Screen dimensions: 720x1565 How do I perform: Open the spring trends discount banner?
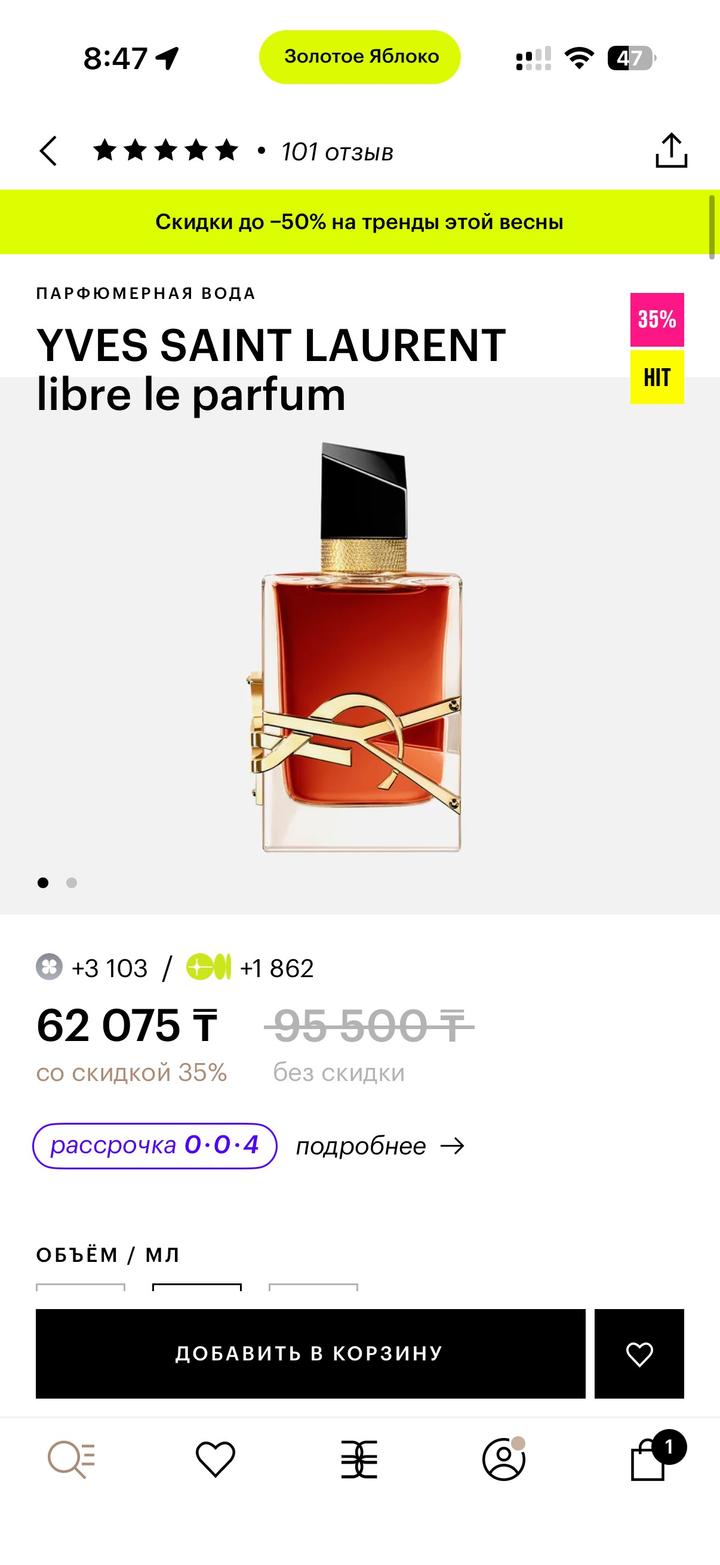(359, 222)
